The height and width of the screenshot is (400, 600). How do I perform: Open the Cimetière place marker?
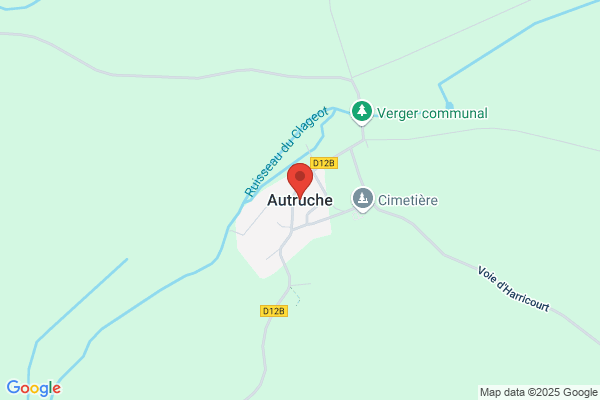point(363,199)
